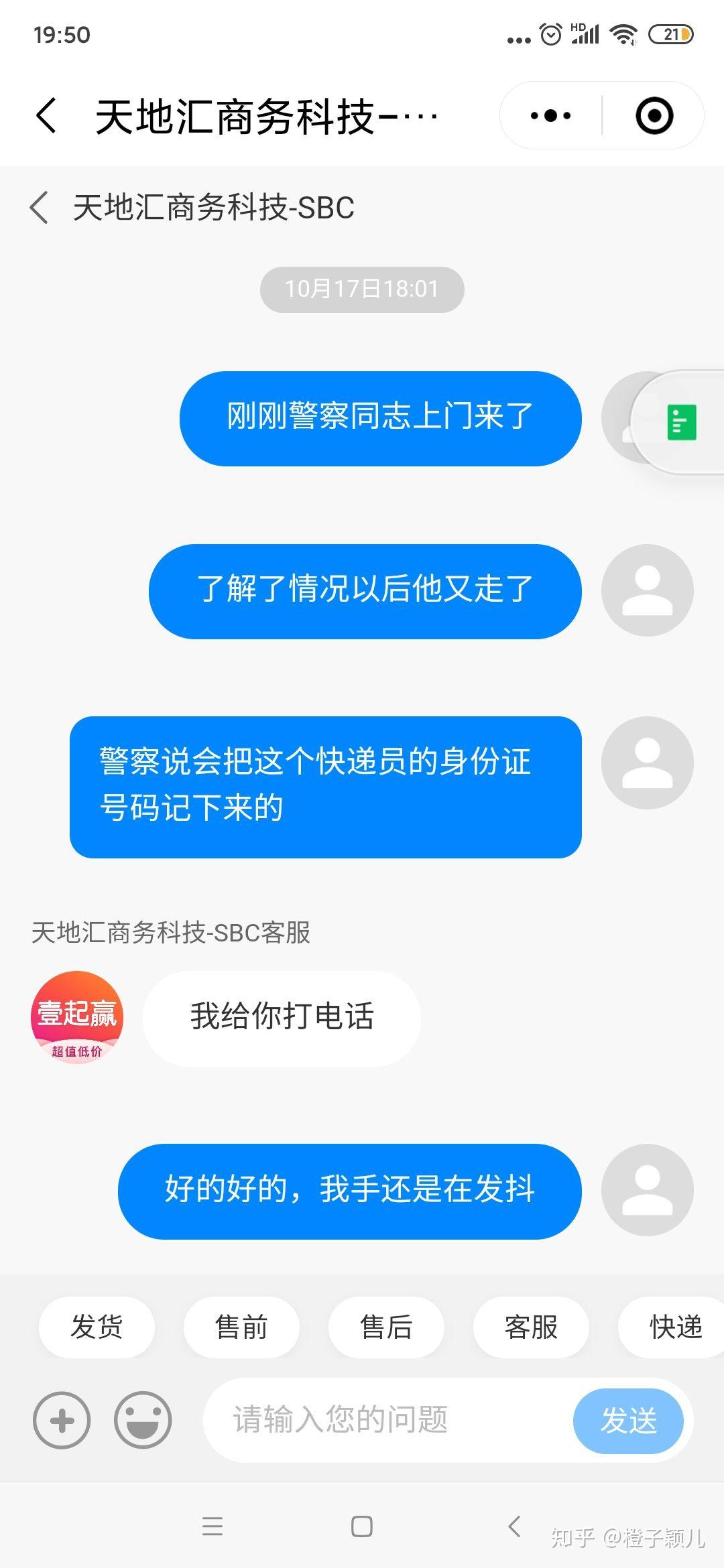Go back from the 天地汇商务科技-SBC chat
This screenshot has width=724, height=1568.
(x=40, y=207)
